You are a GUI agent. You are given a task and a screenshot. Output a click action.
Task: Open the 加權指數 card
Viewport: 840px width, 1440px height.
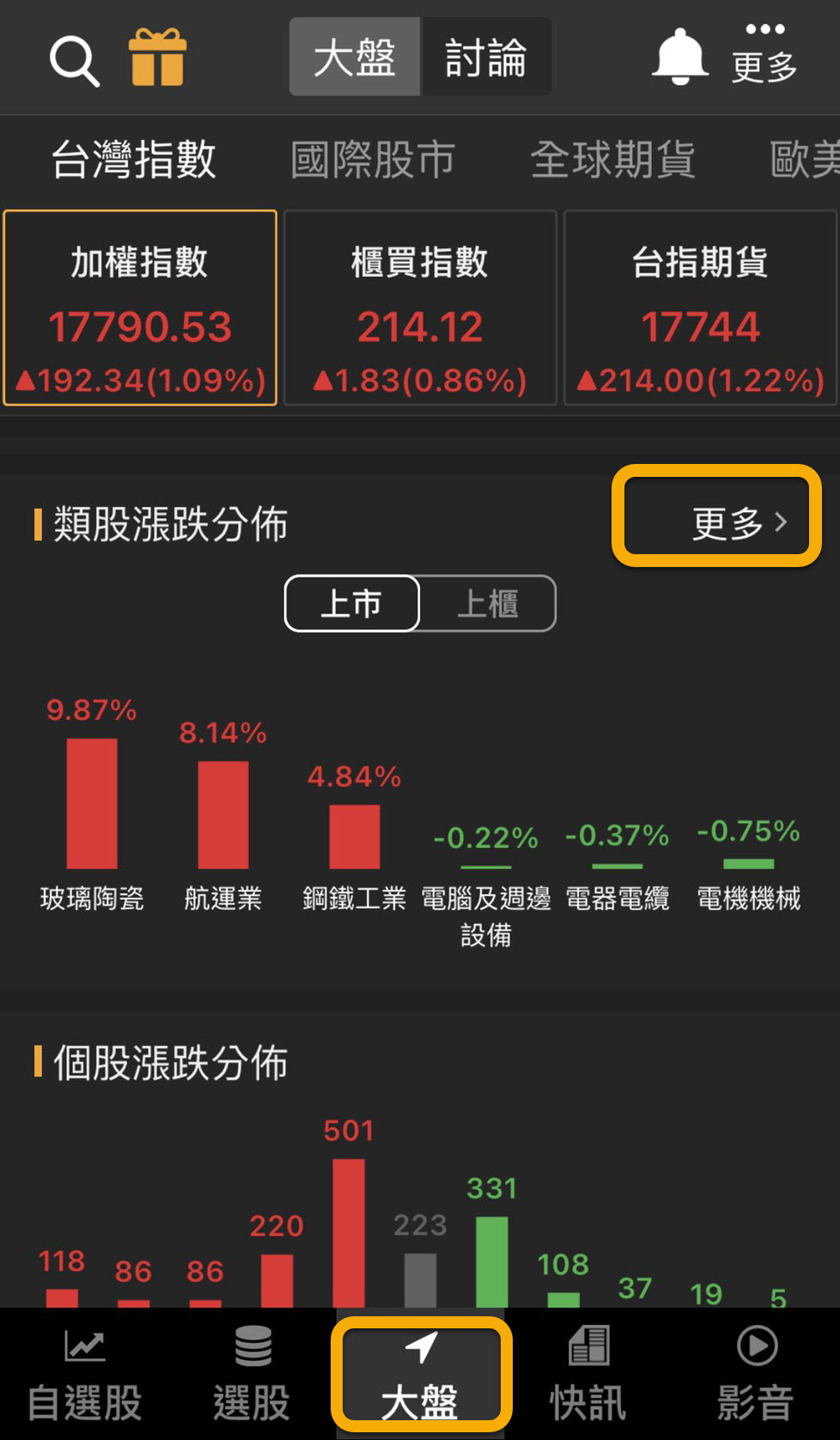140,308
